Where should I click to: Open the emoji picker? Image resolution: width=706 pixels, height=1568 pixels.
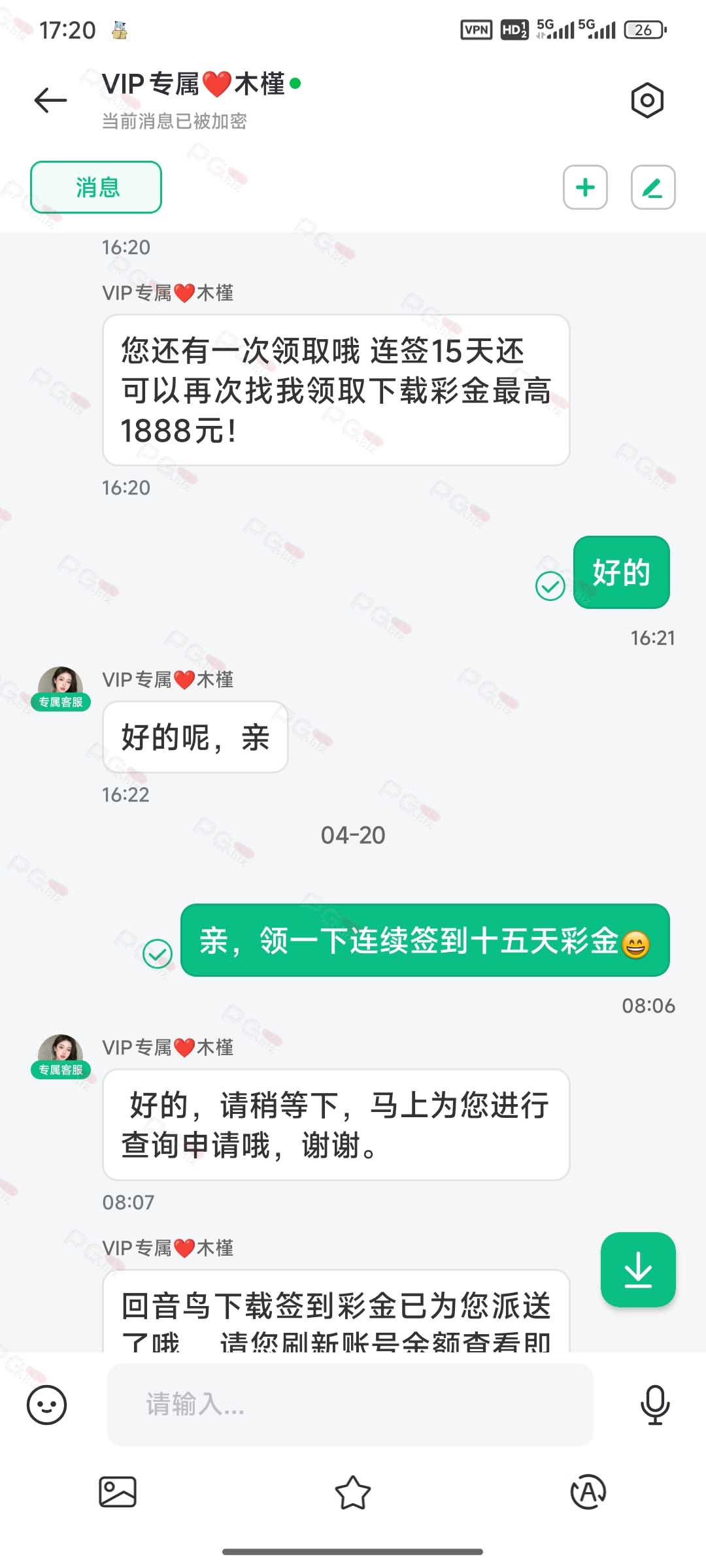(46, 1405)
